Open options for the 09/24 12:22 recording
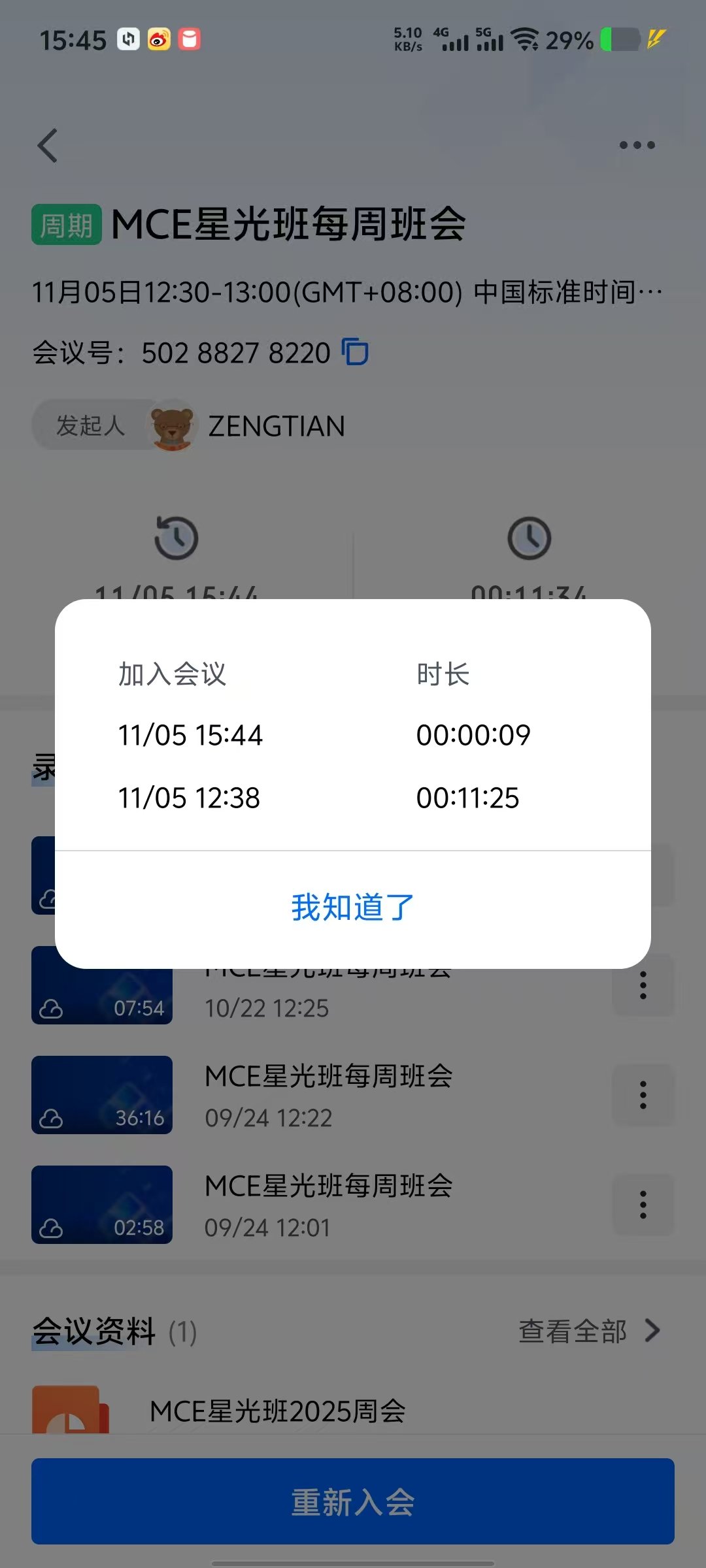 (x=644, y=1095)
